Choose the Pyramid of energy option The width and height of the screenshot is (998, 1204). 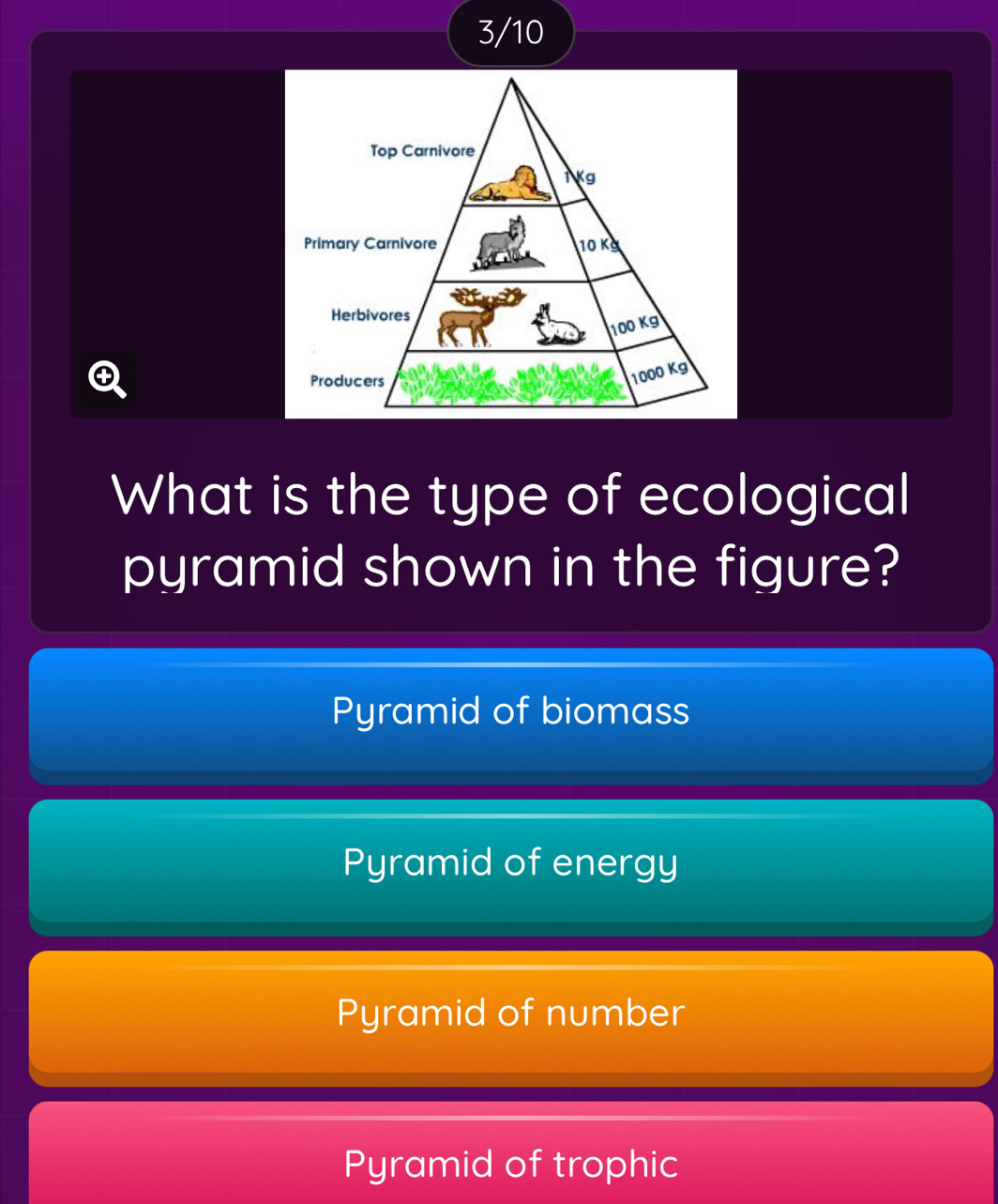click(510, 862)
